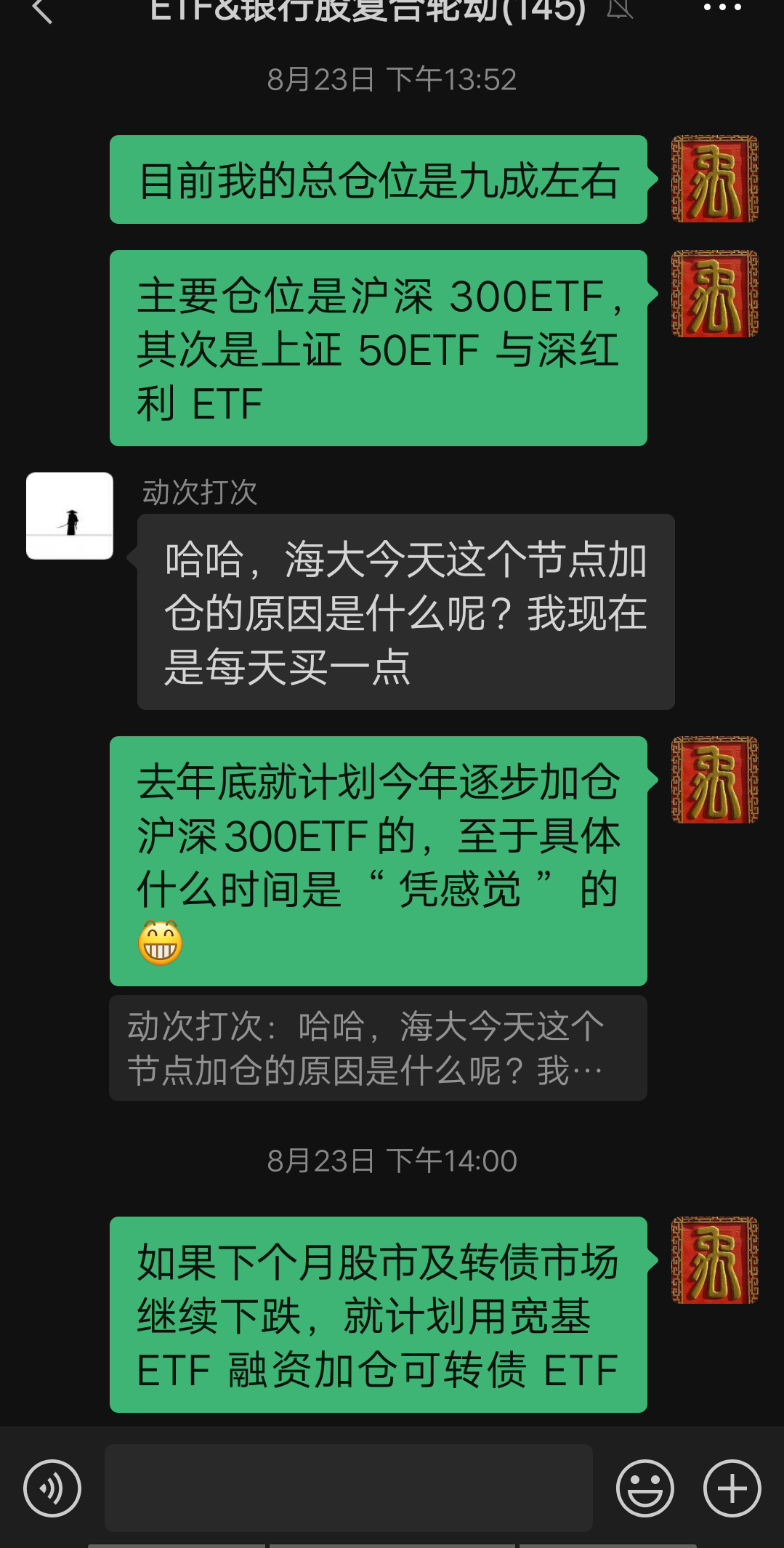Viewport: 784px width, 1548px height.
Task: Open the group chat's three-dot menu
Action: [x=722, y=9]
